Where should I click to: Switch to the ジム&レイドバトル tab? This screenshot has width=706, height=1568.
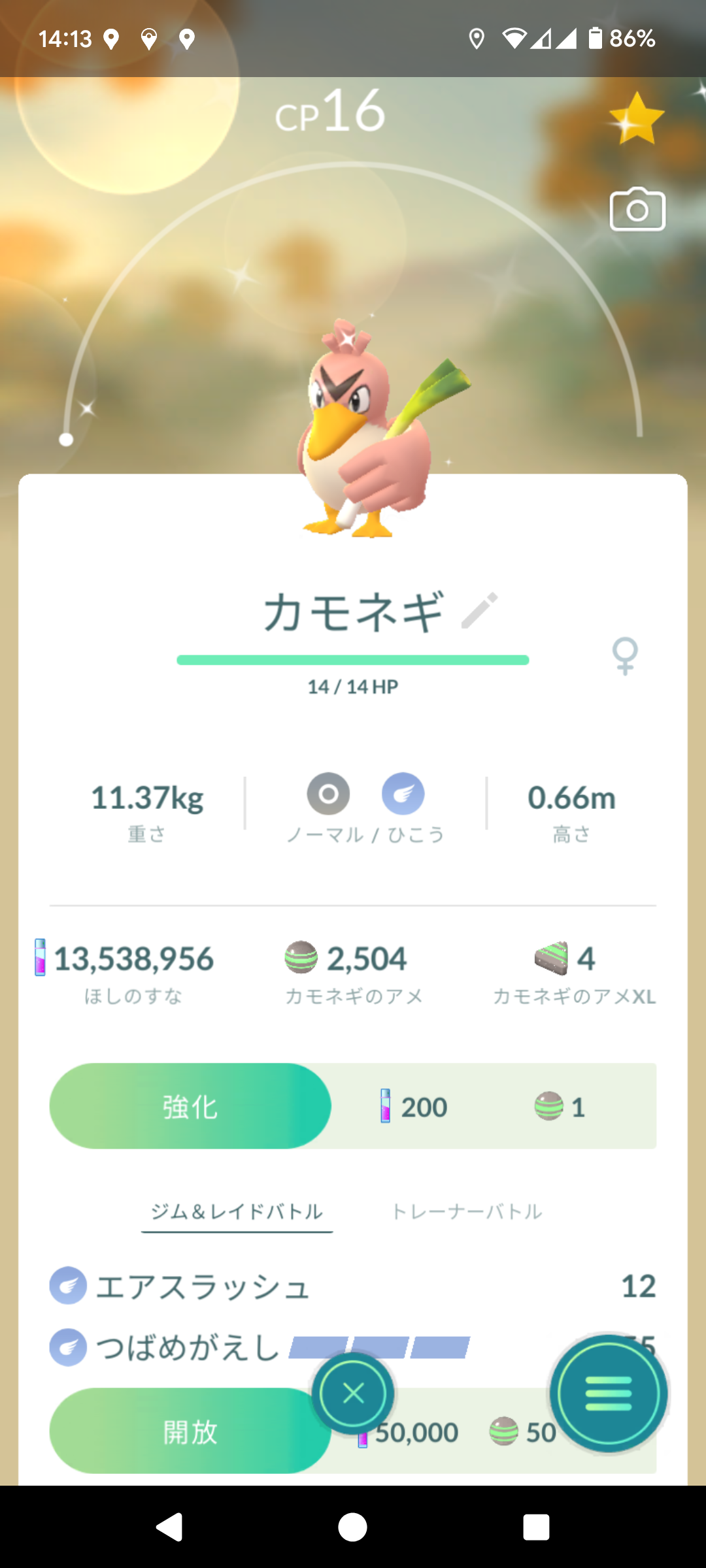pyautogui.click(x=237, y=1212)
